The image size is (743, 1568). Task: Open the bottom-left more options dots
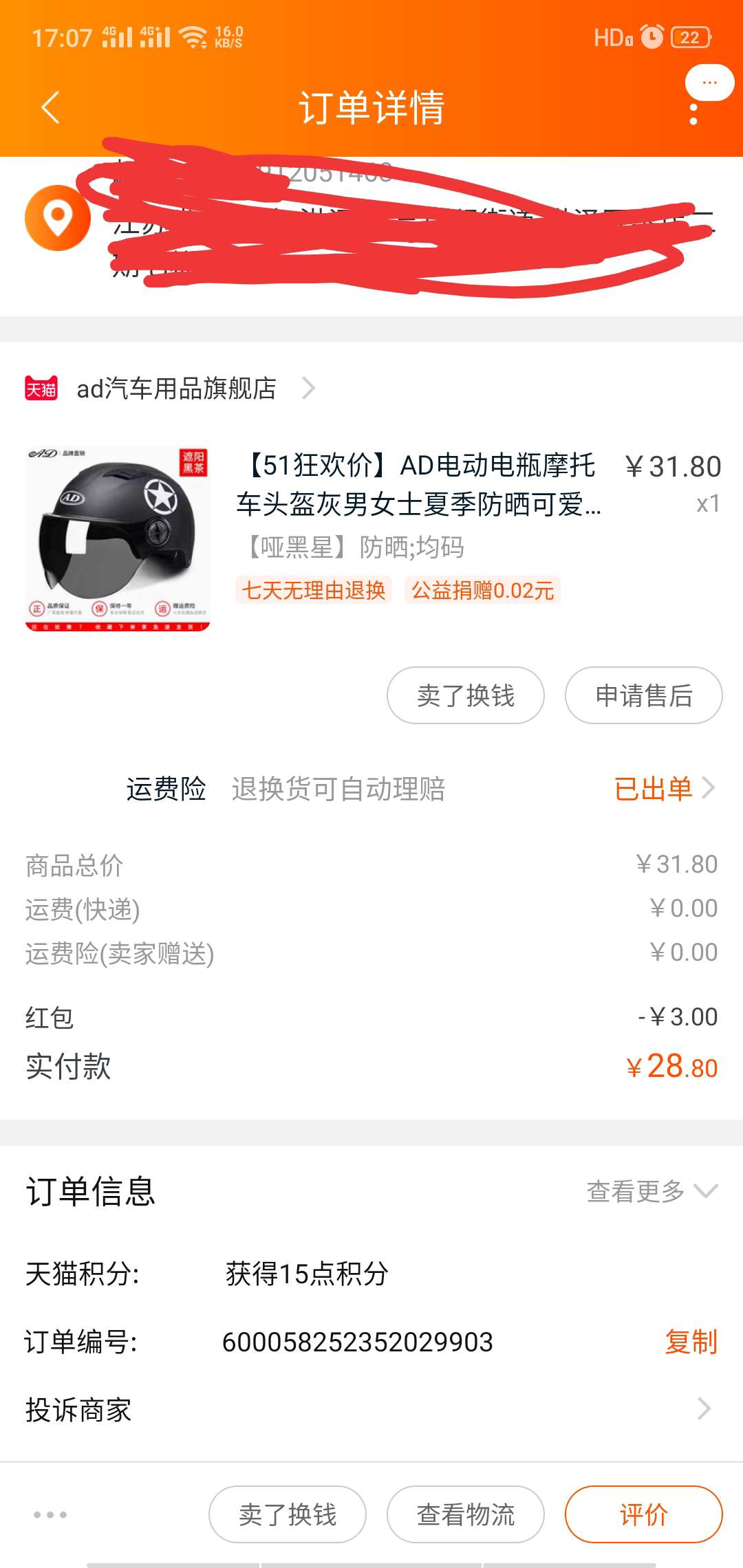[50, 1514]
